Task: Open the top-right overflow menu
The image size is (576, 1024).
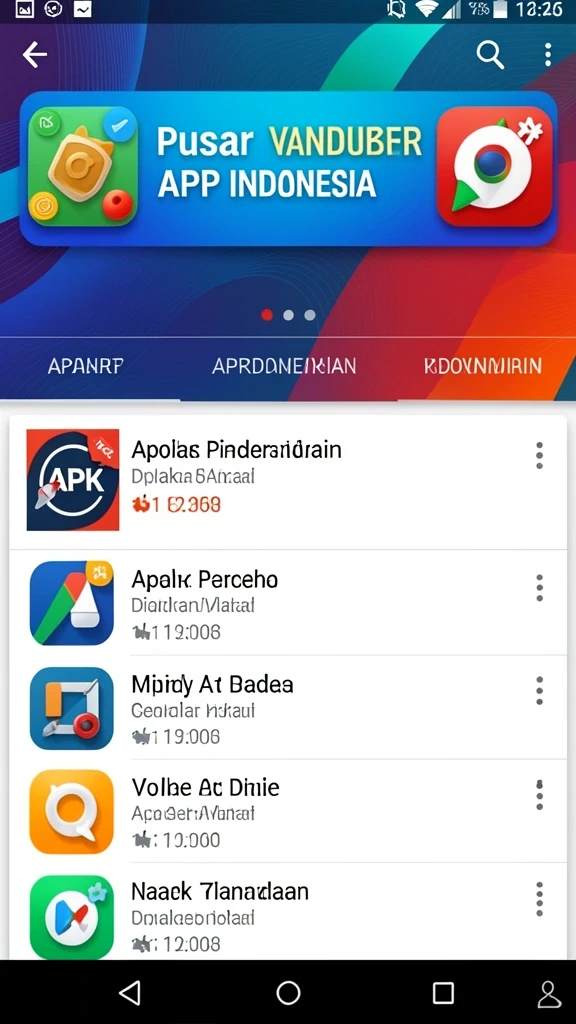Action: [548, 55]
